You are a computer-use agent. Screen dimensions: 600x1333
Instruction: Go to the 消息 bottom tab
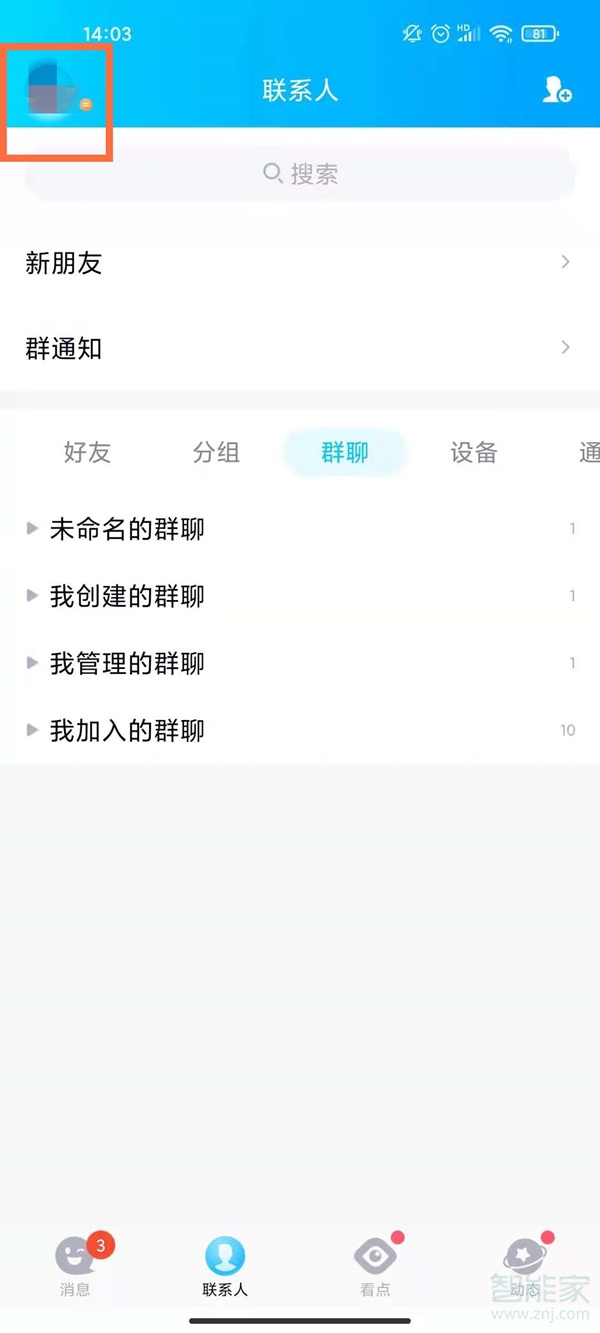click(x=75, y=1265)
